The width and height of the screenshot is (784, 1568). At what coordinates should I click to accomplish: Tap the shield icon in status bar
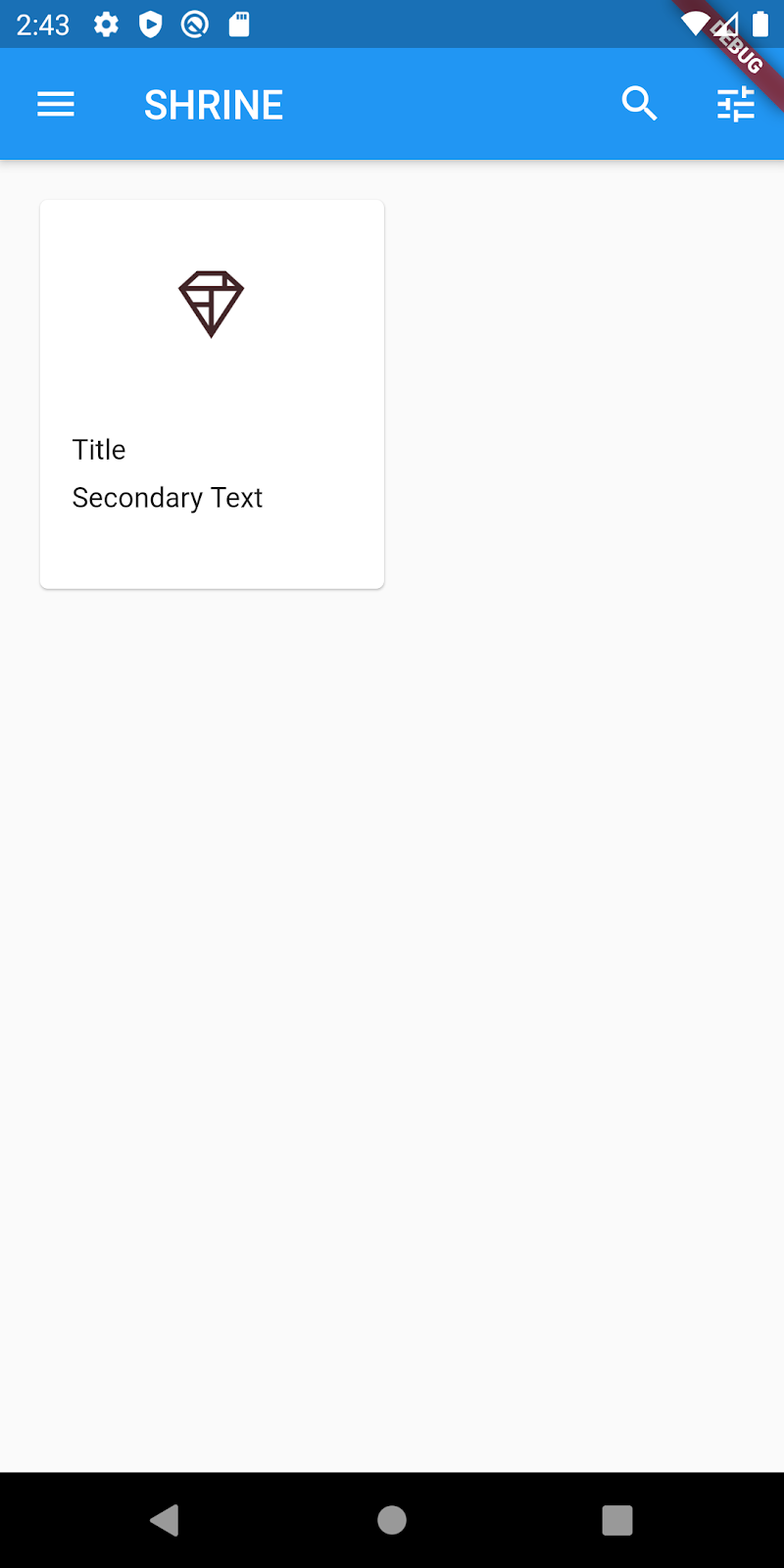click(149, 24)
